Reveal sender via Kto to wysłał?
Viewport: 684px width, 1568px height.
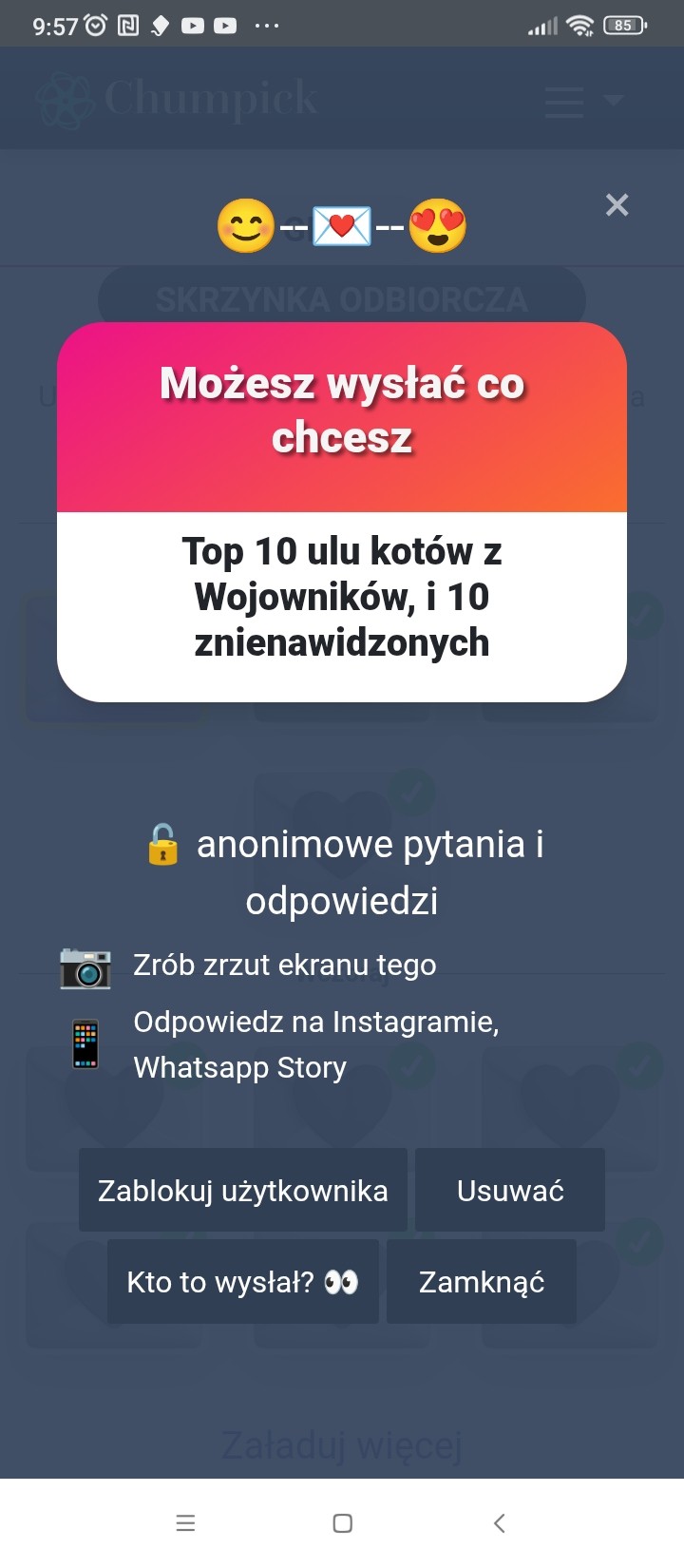[x=242, y=1281]
